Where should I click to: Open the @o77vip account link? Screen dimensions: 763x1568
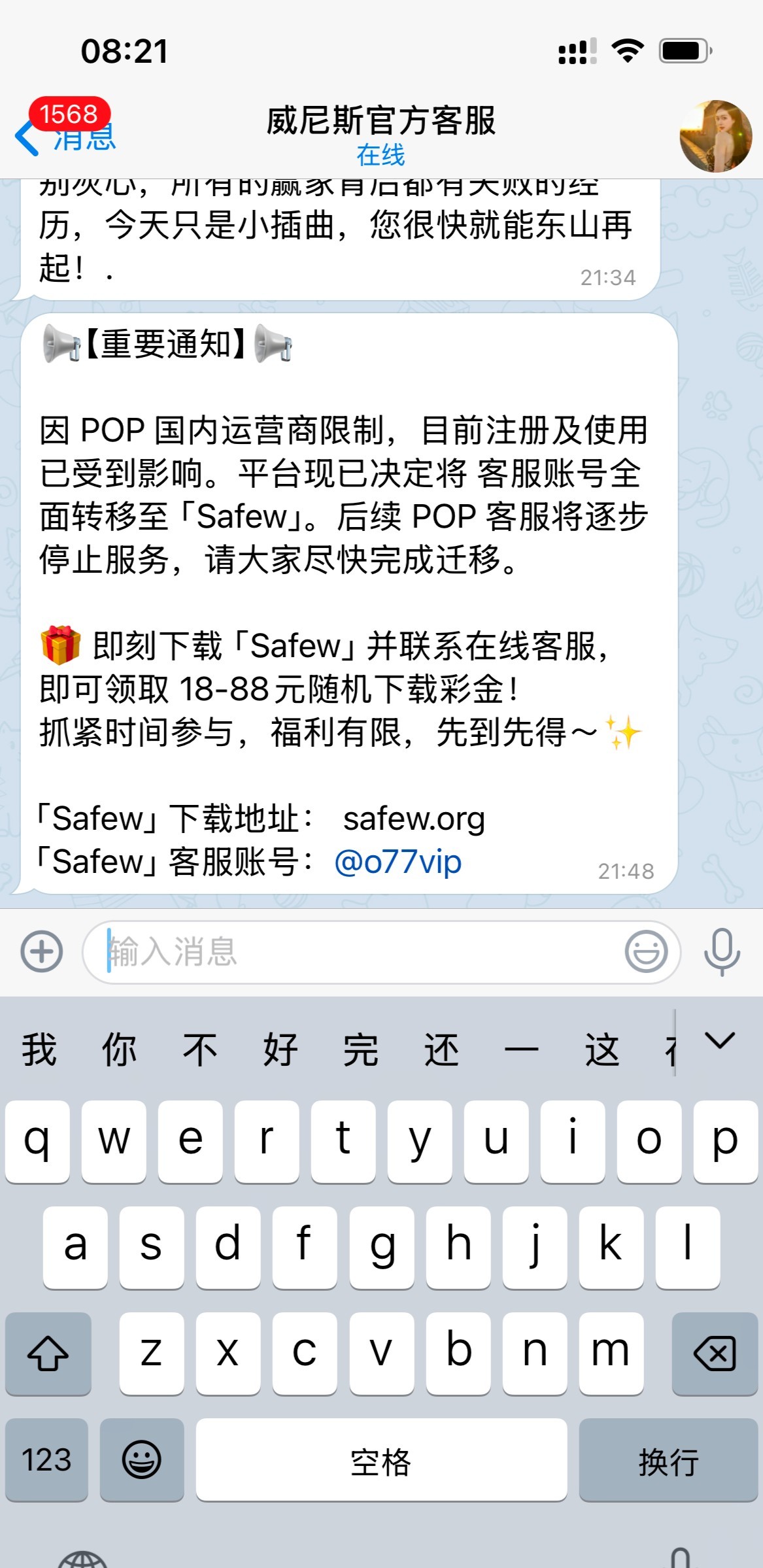[398, 862]
